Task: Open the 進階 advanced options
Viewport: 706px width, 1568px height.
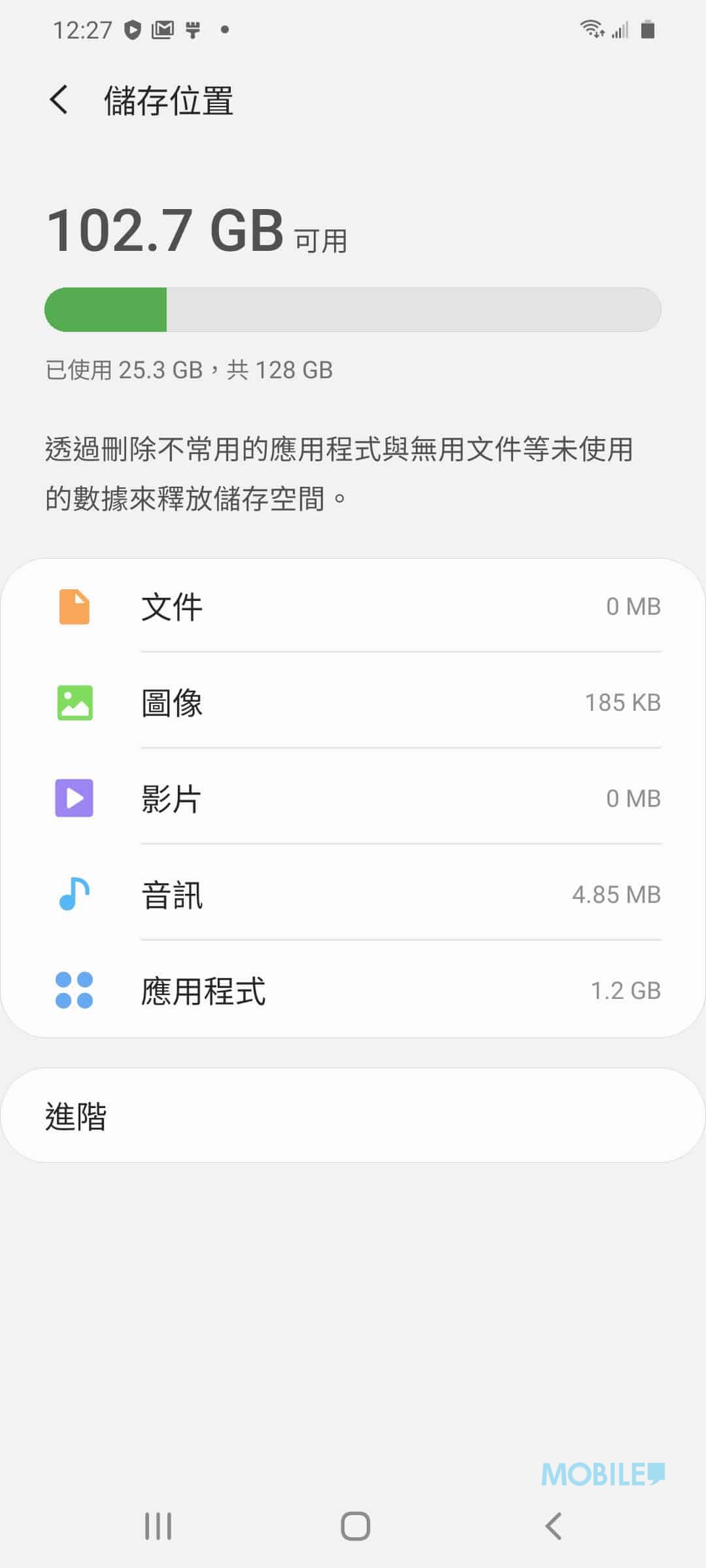Action: tap(353, 1115)
